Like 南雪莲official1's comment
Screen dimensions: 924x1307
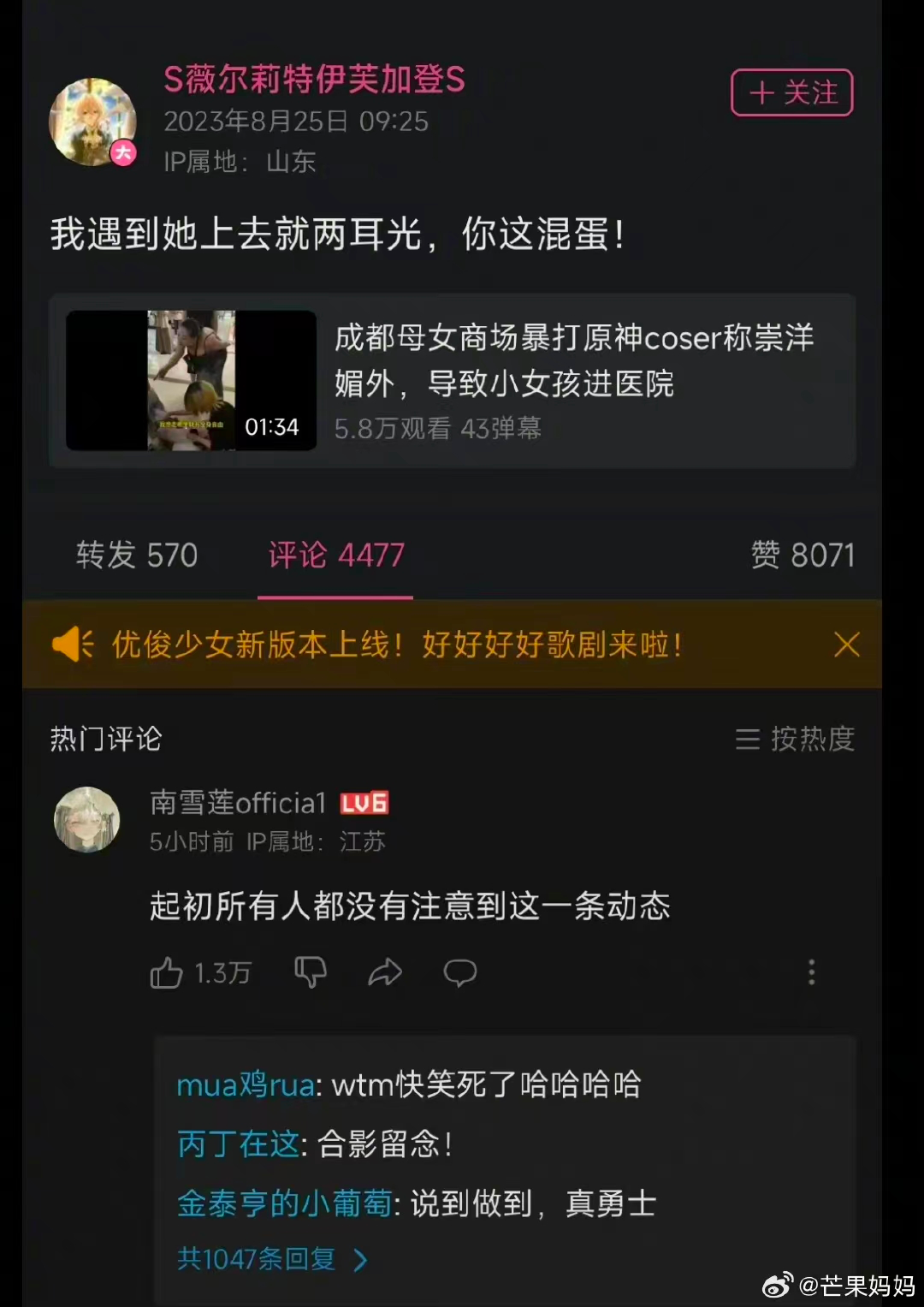coord(167,973)
